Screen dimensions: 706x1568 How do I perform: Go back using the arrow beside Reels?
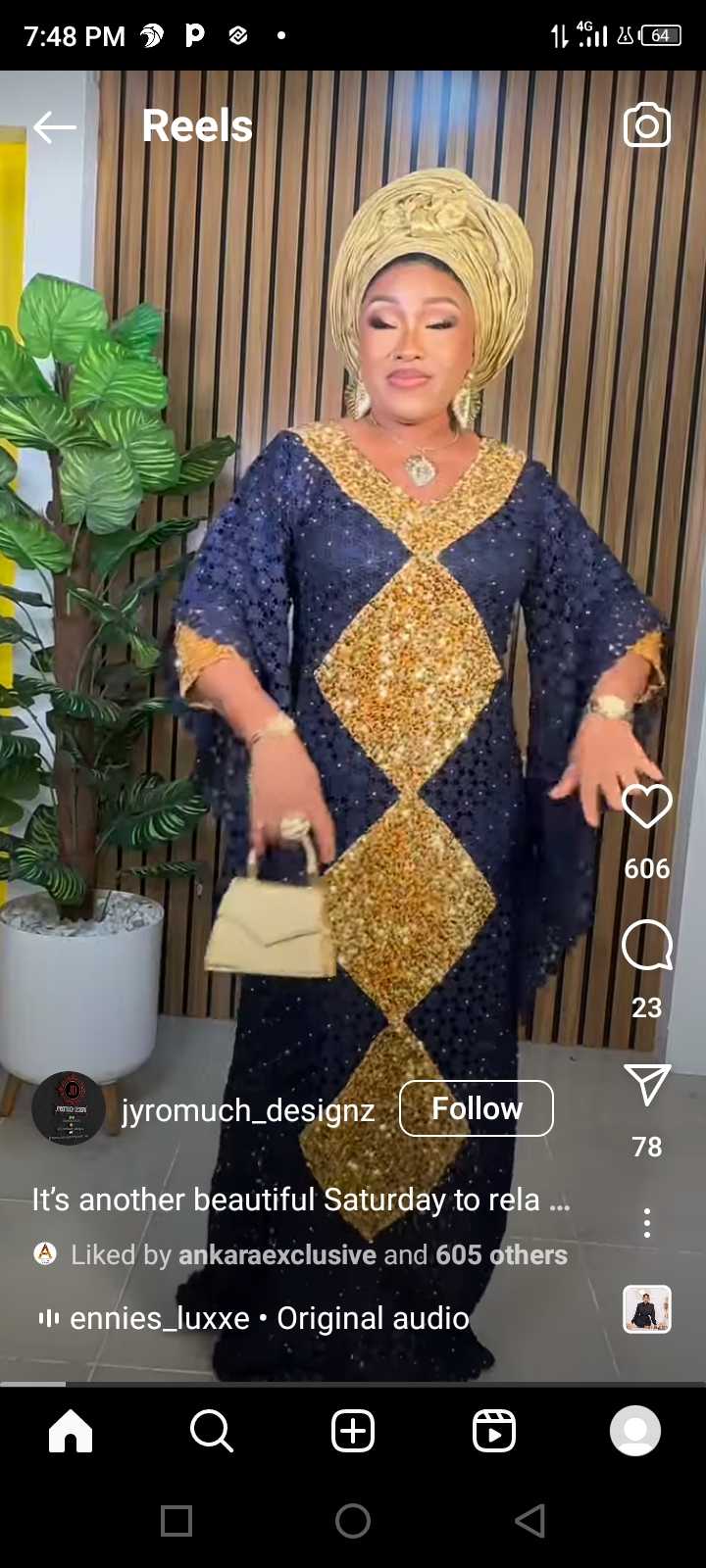point(54,126)
